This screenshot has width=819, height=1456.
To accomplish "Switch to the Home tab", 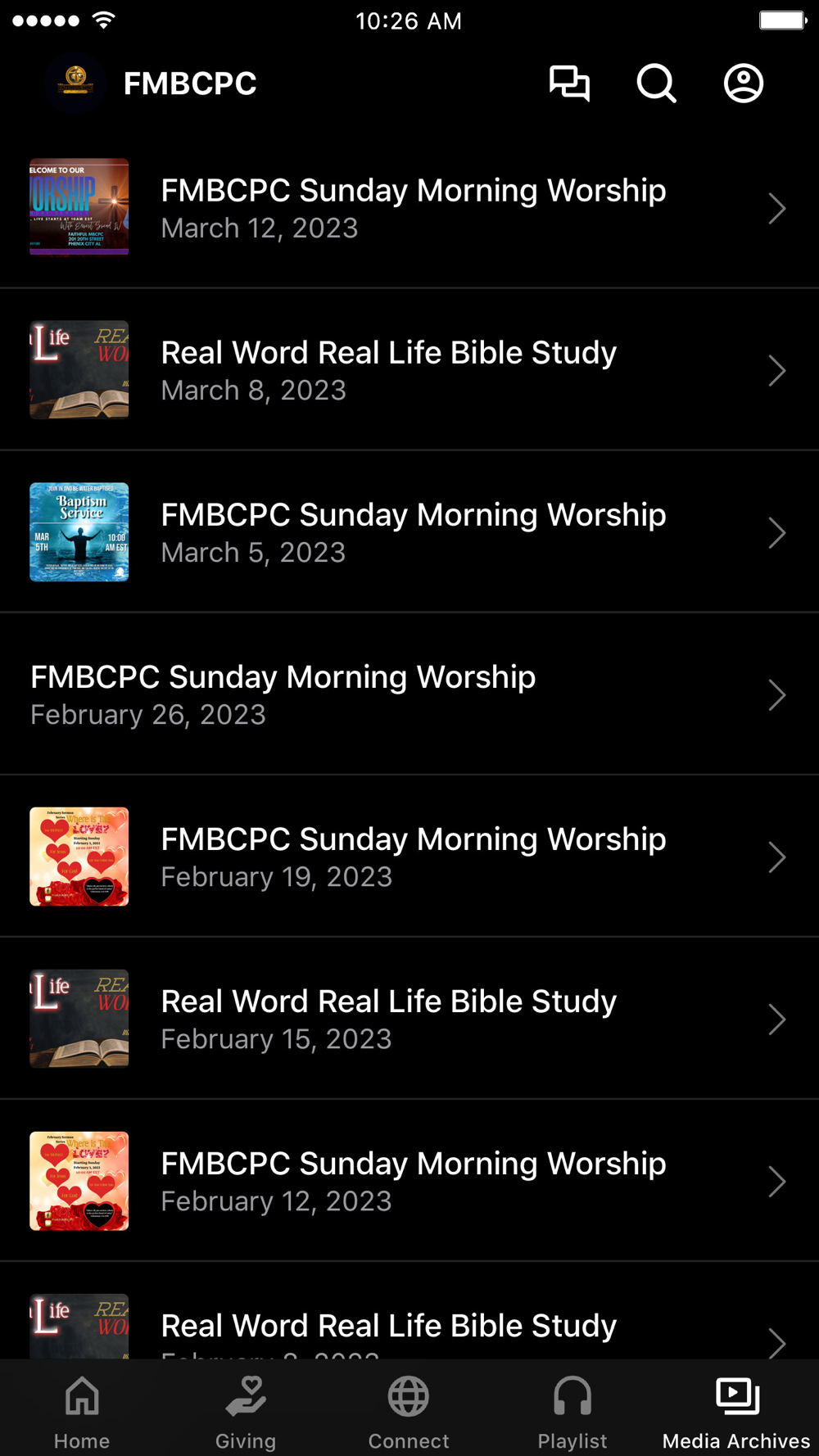I will tap(82, 1412).
